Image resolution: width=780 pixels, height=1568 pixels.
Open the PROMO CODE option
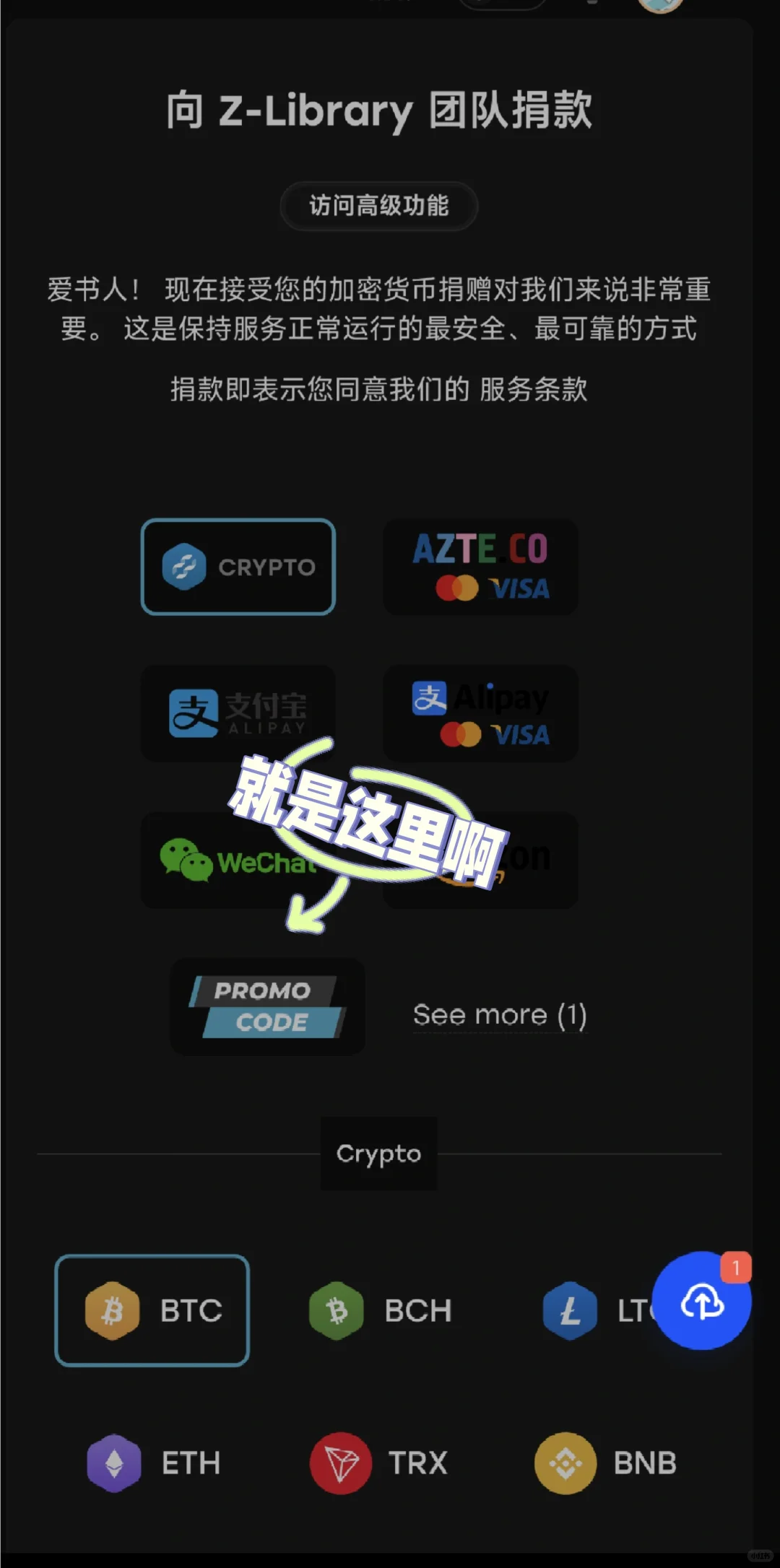[267, 1006]
